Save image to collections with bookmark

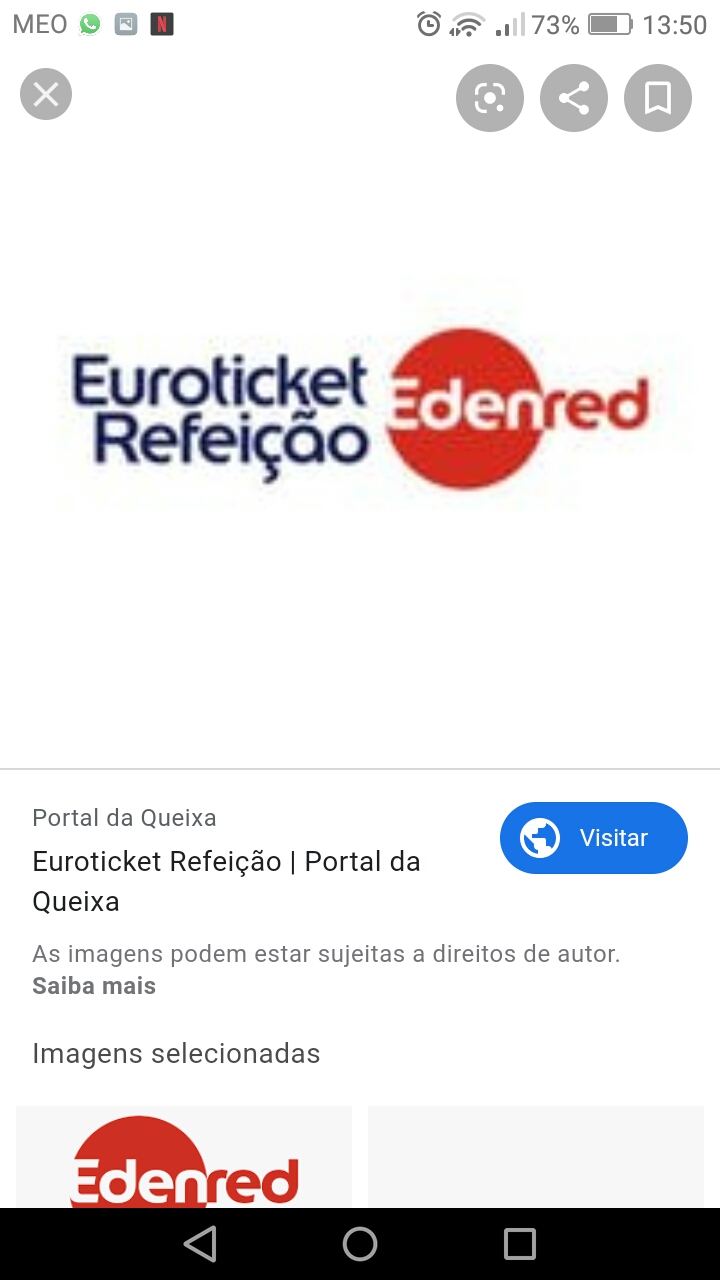click(657, 98)
